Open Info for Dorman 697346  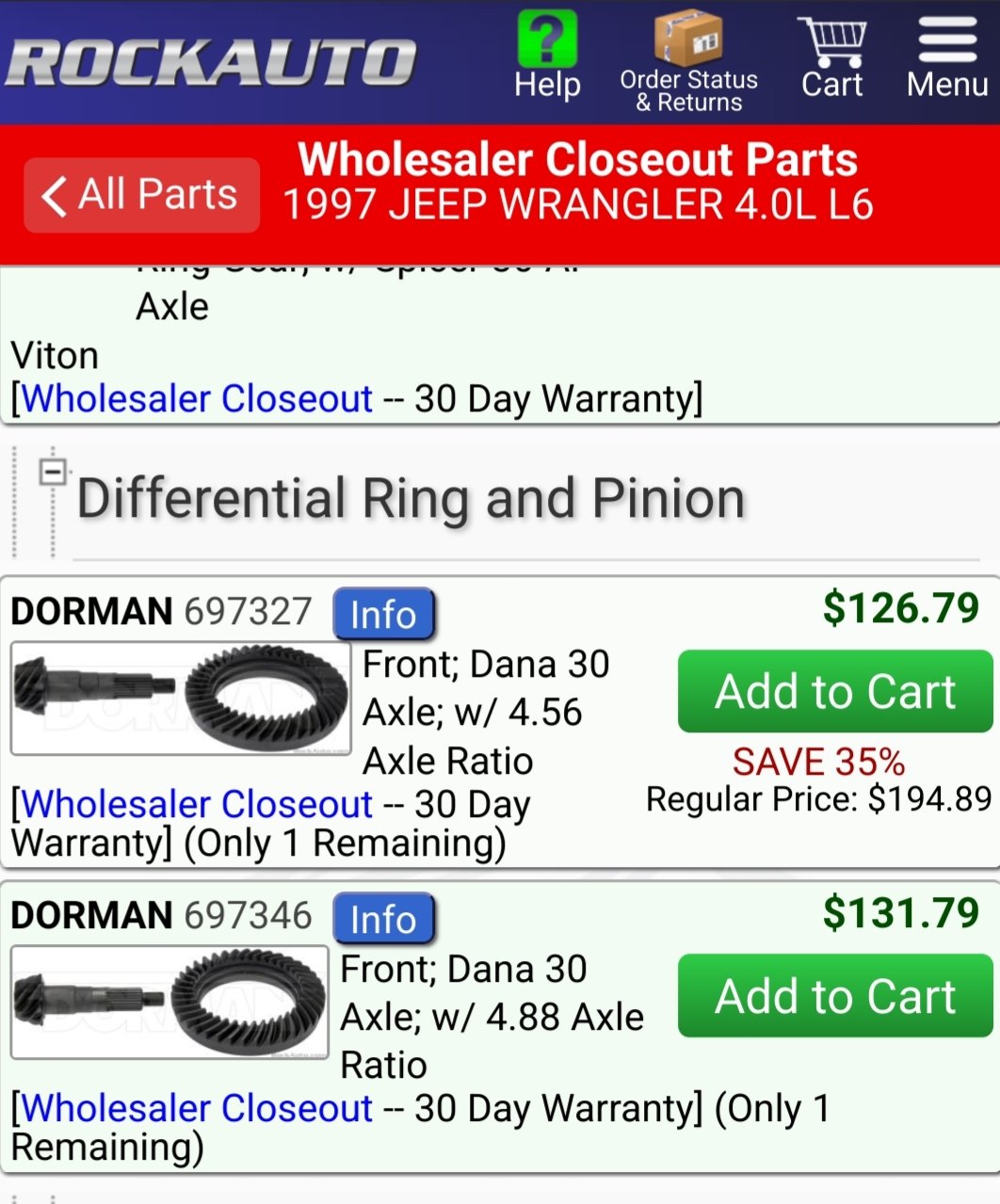point(383,919)
